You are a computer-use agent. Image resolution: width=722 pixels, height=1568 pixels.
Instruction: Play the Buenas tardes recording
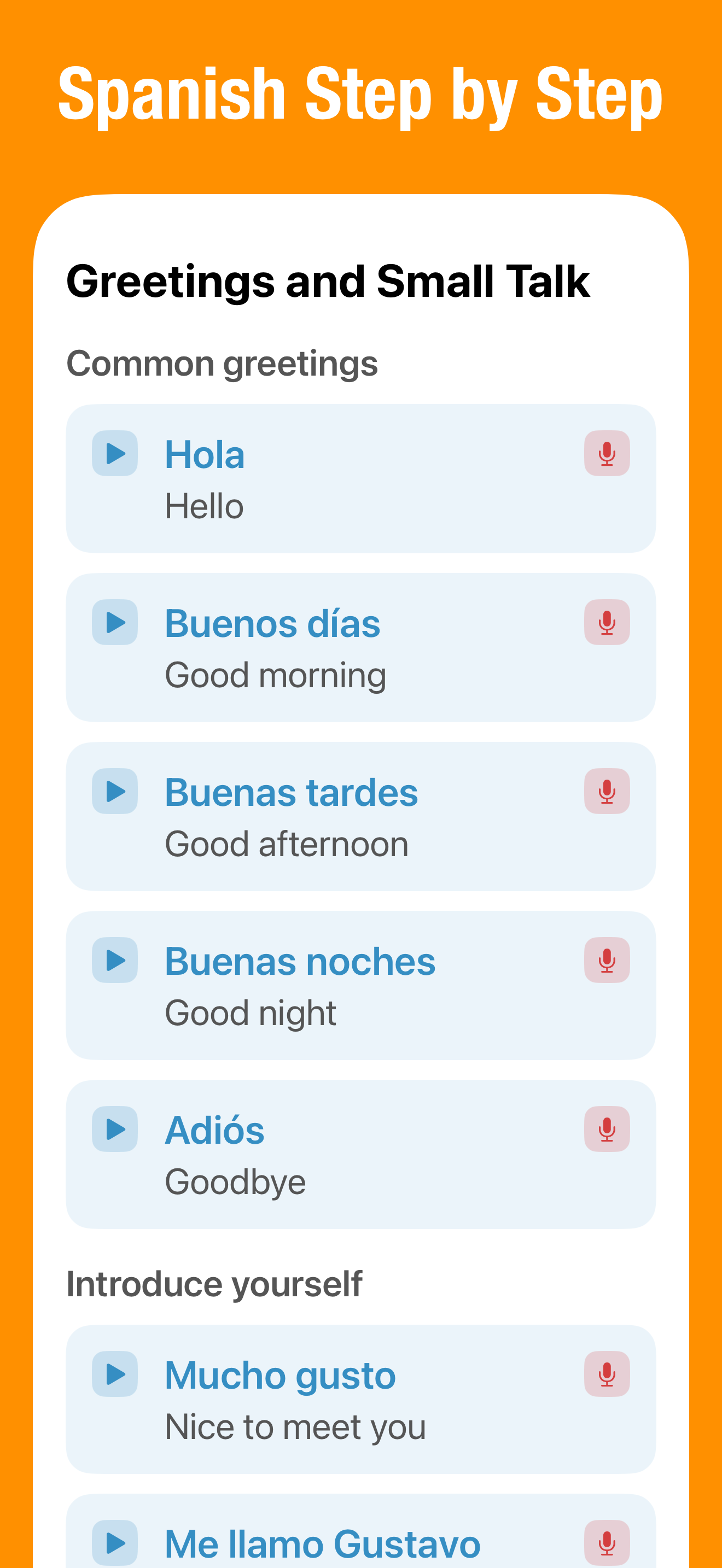pos(114,791)
